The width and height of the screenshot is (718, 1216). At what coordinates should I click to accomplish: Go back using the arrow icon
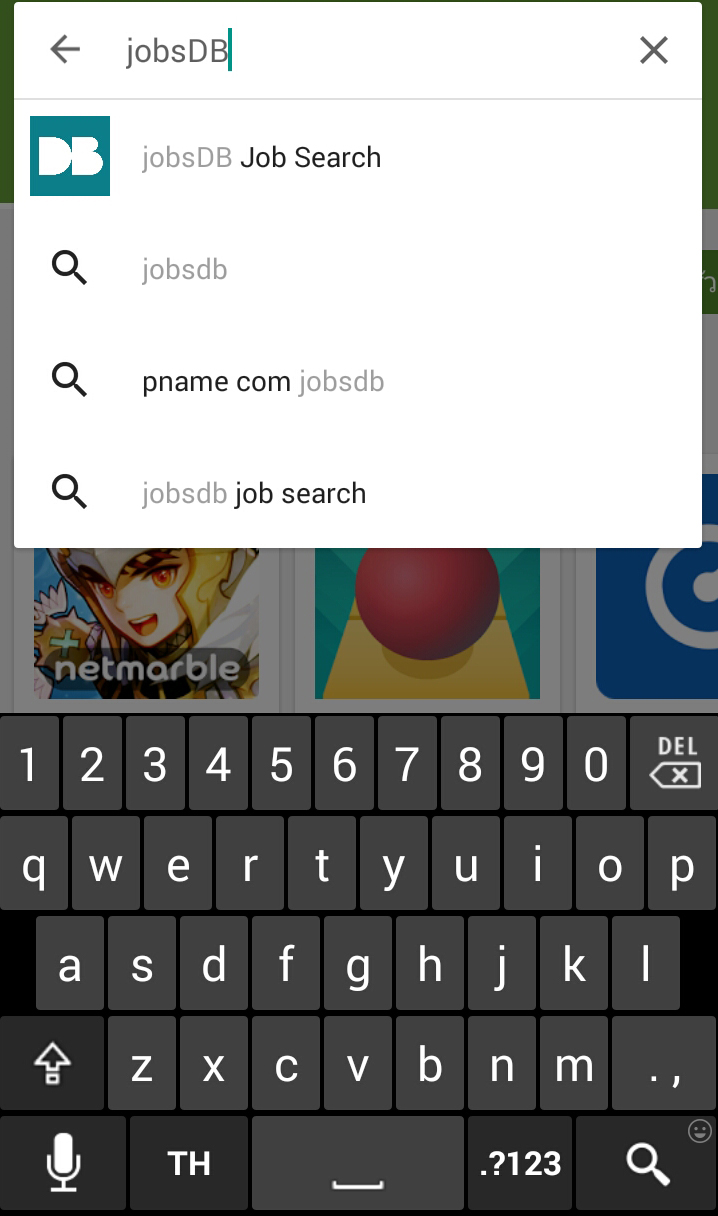[65, 49]
